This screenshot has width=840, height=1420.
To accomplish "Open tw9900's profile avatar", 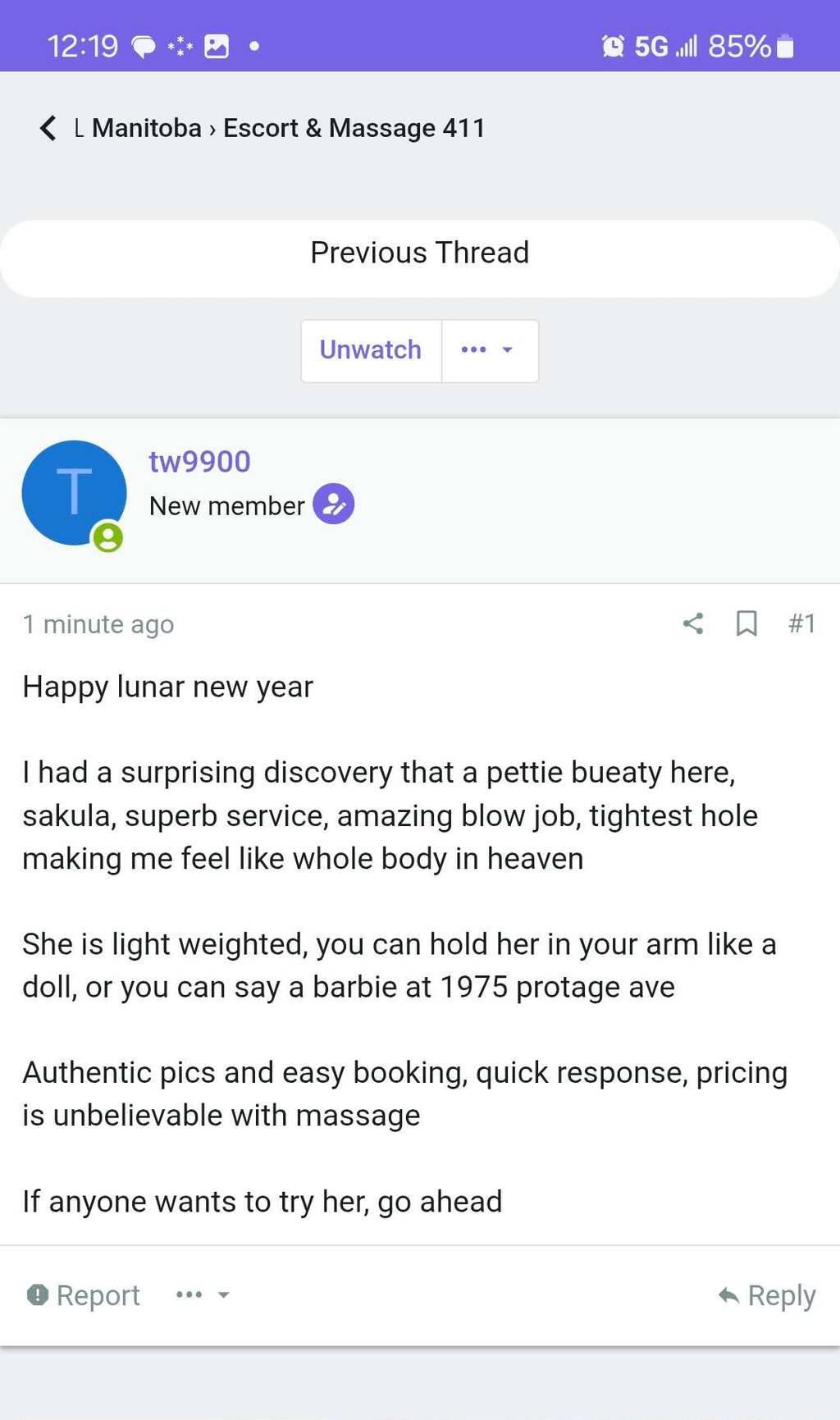I will point(74,493).
